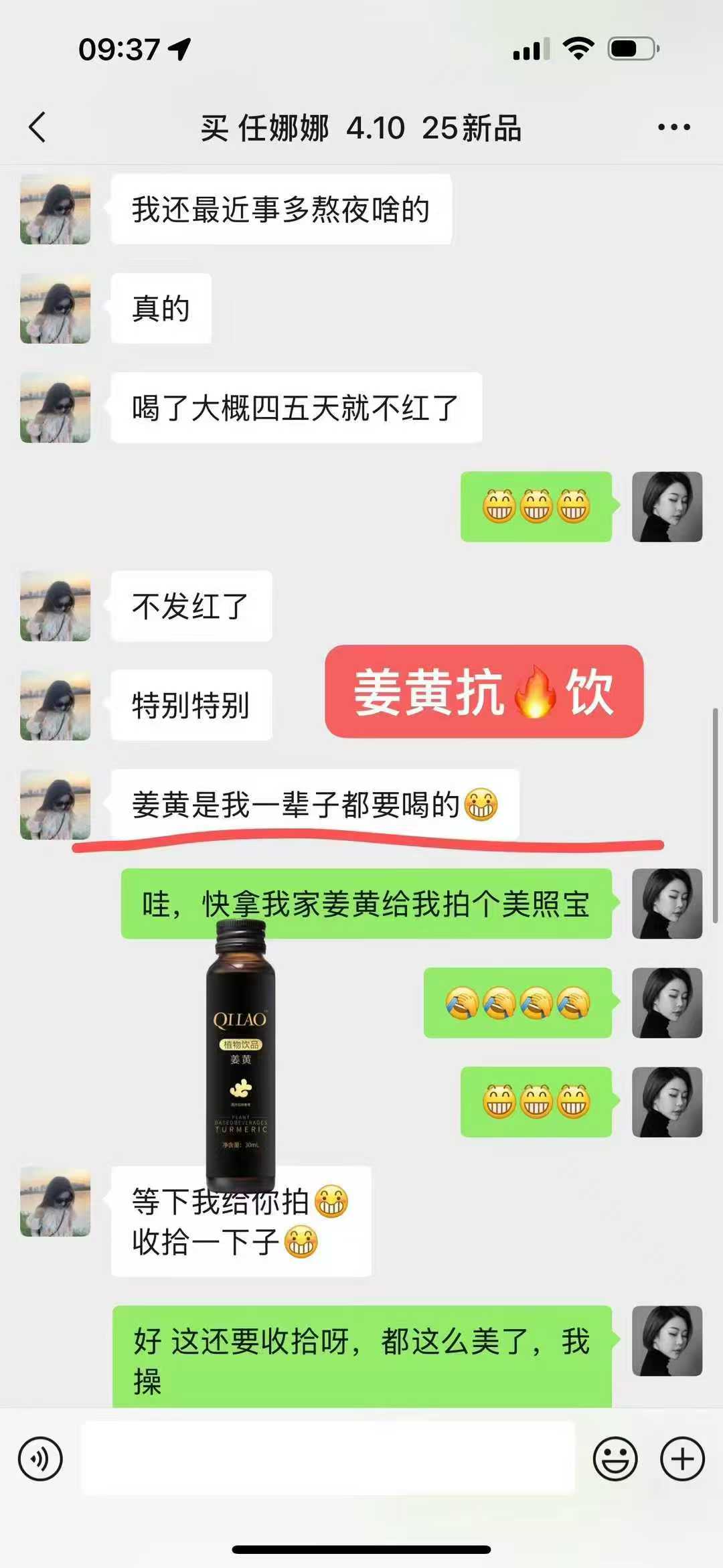Open the chat info overflow menu

point(673,127)
